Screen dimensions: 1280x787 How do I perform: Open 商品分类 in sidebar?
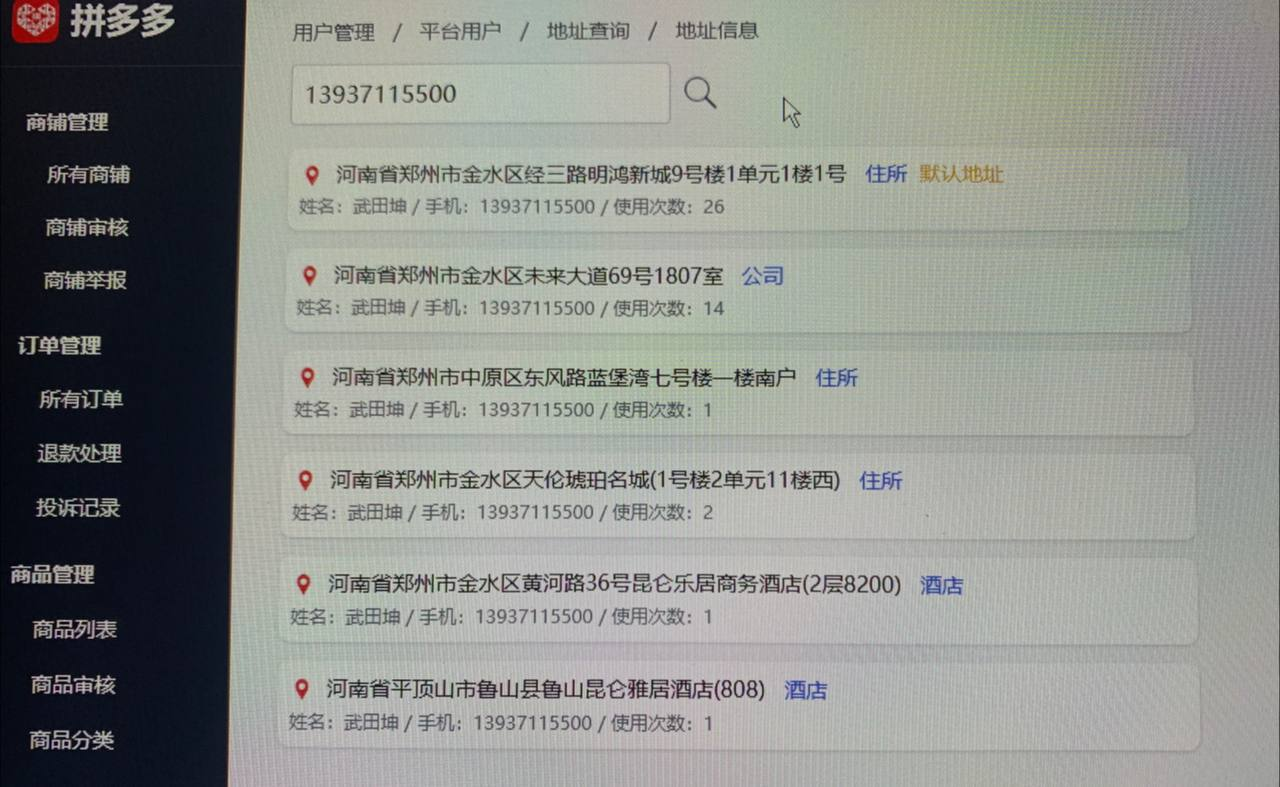point(72,740)
